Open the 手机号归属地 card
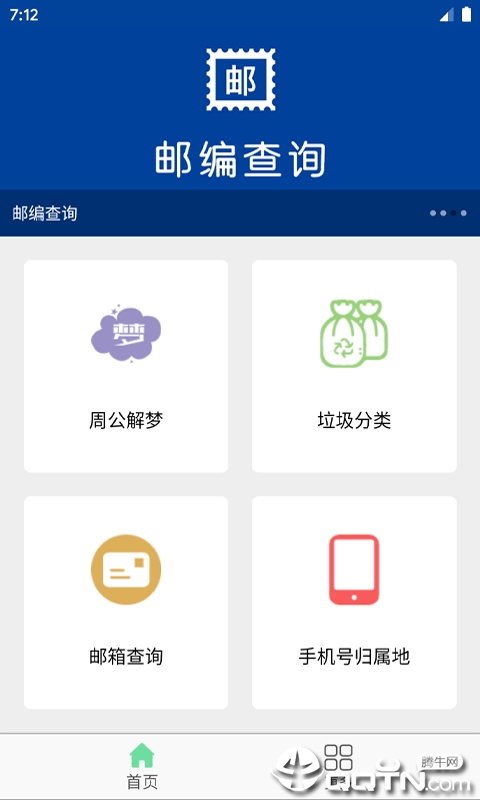 [354, 603]
